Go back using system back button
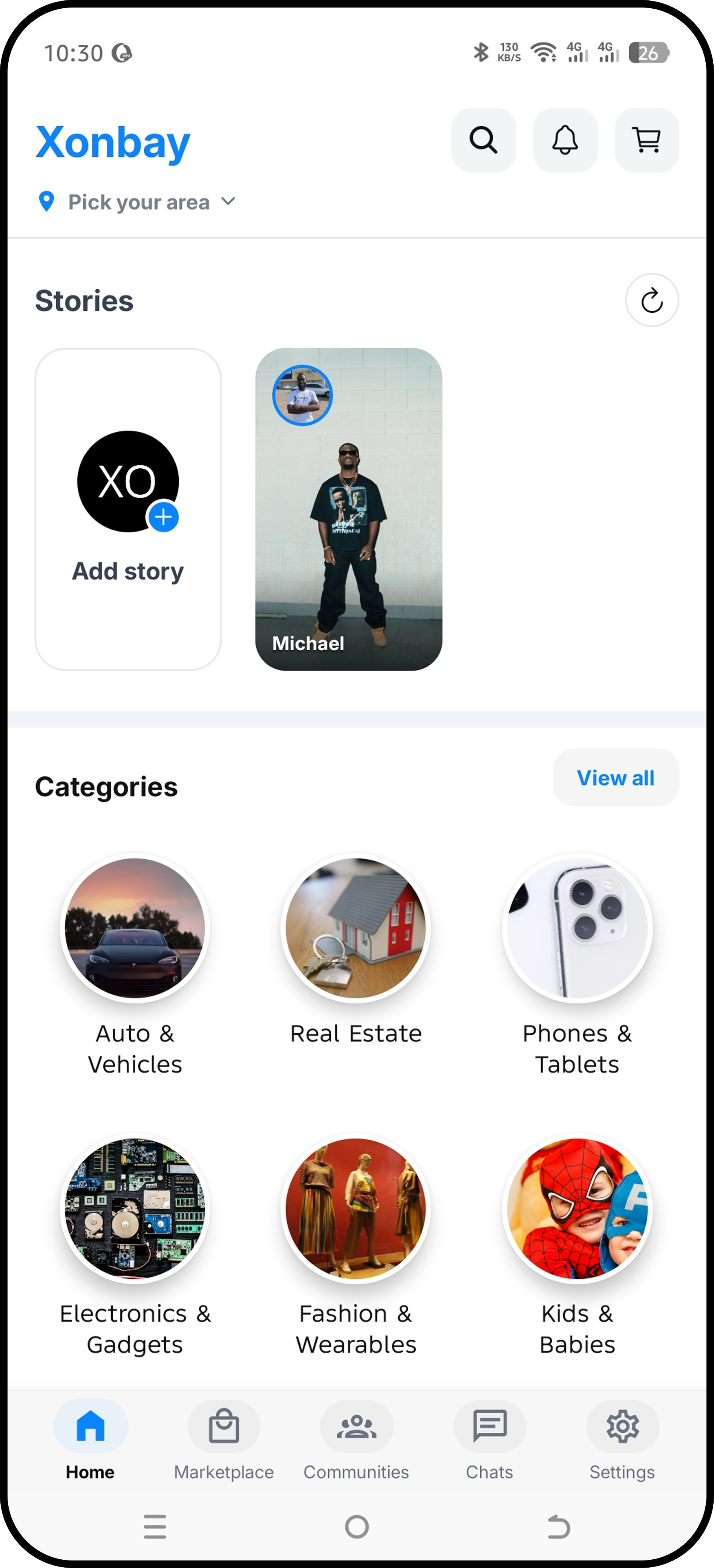This screenshot has width=714, height=1568. (x=558, y=1527)
